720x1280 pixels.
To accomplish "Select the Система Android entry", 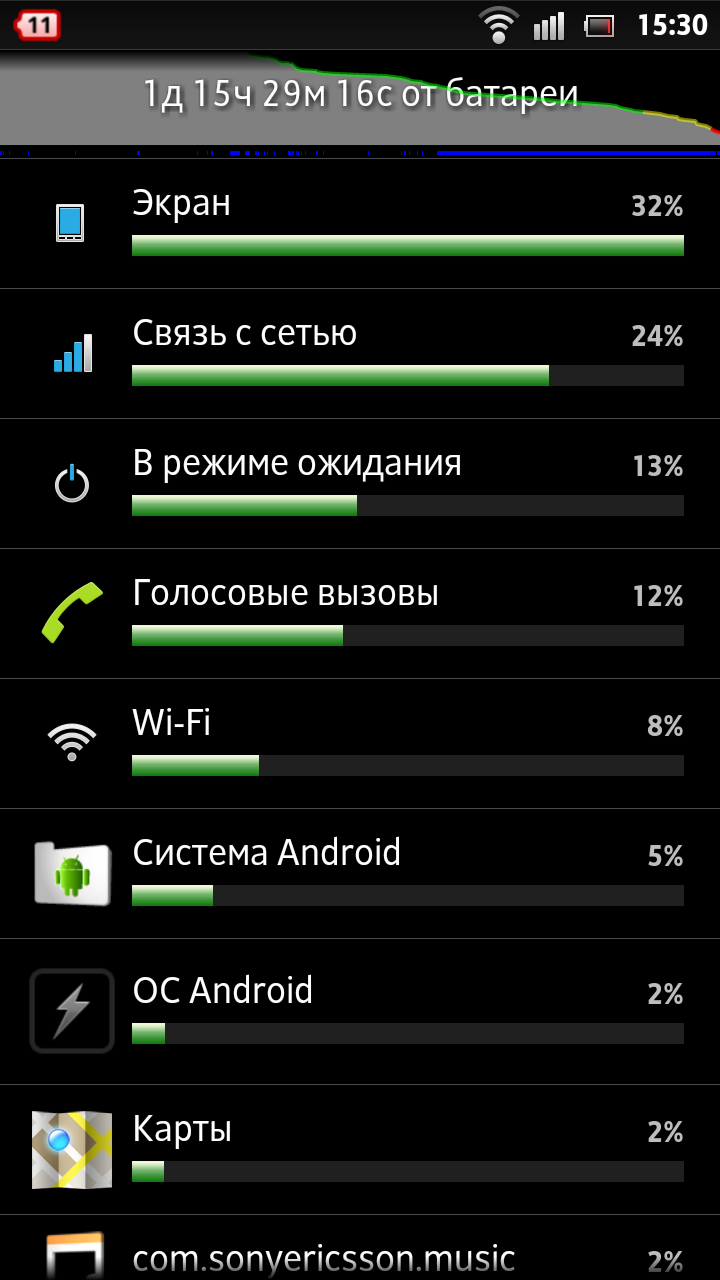I will click(360, 874).
